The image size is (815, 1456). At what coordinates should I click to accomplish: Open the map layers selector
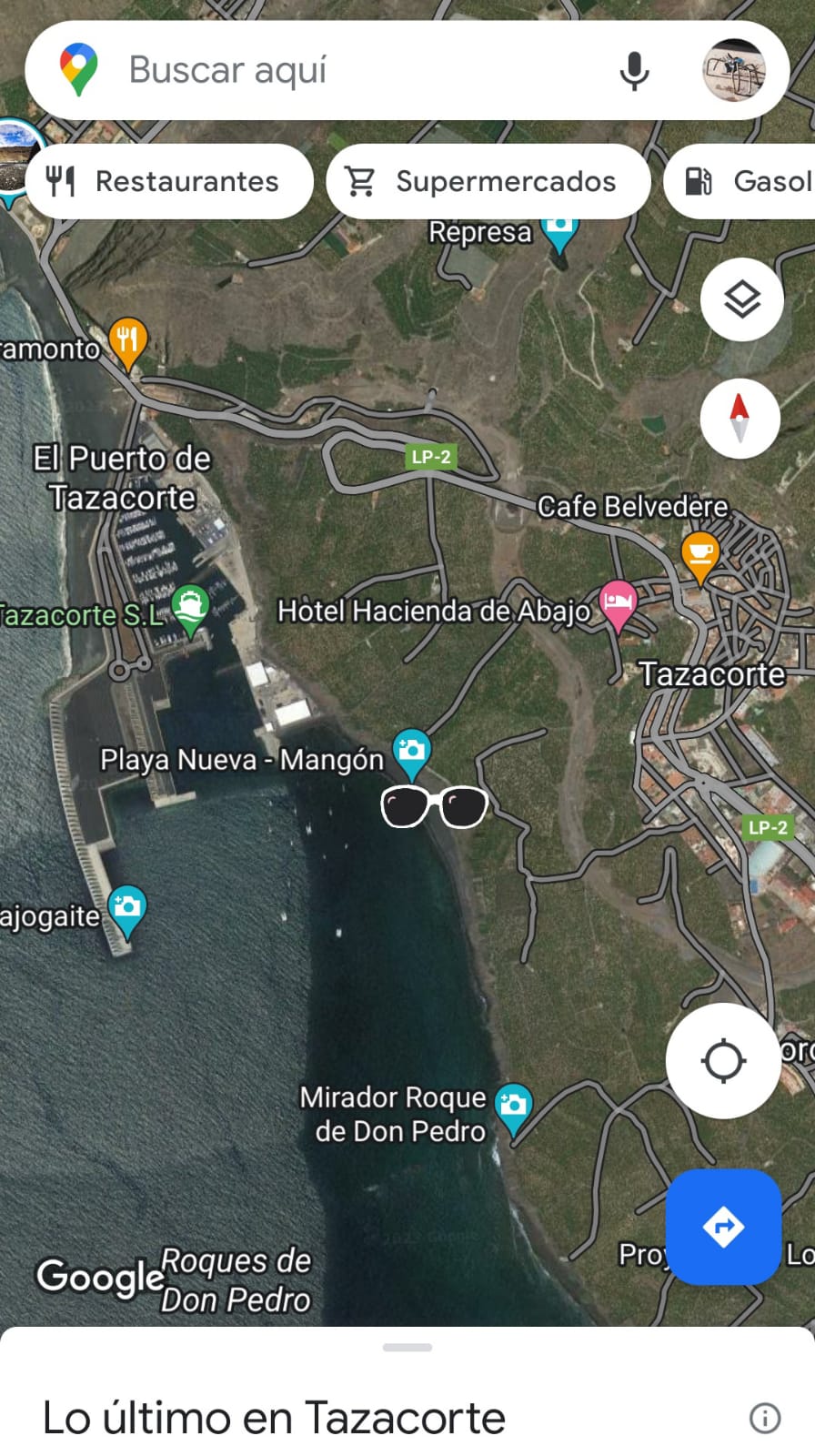[x=741, y=299]
